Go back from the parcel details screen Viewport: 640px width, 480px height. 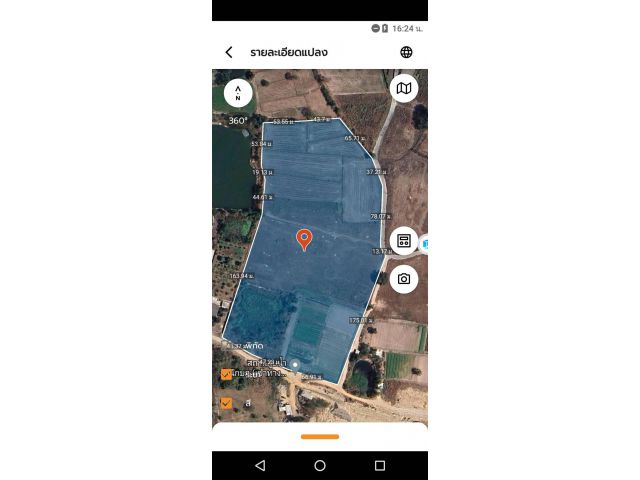pos(229,52)
